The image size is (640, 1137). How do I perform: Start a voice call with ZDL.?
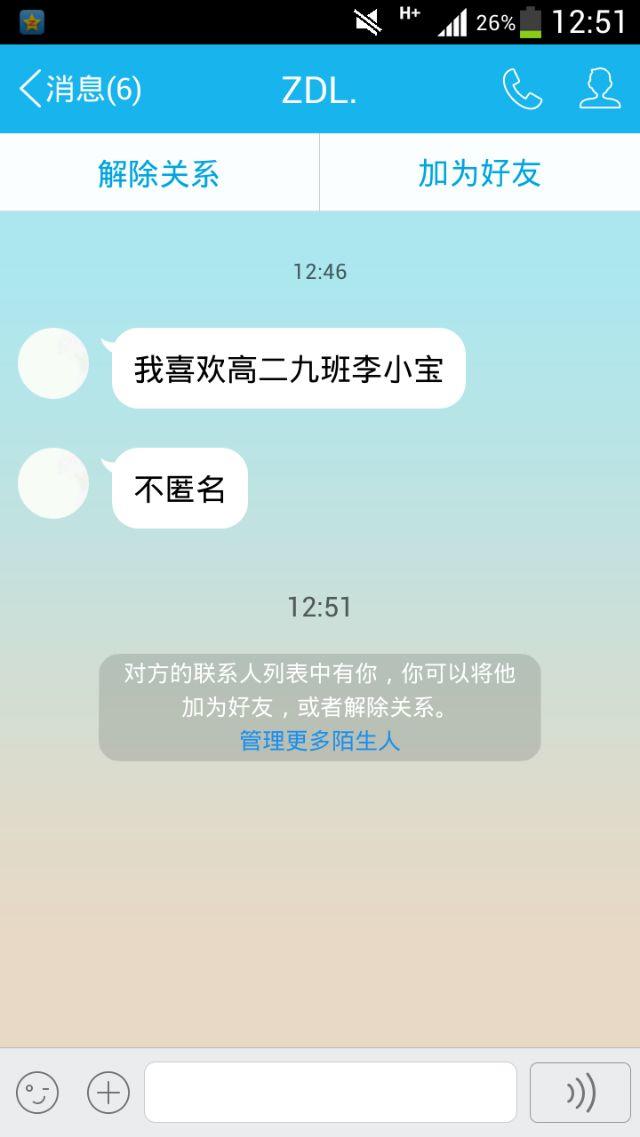pos(521,90)
